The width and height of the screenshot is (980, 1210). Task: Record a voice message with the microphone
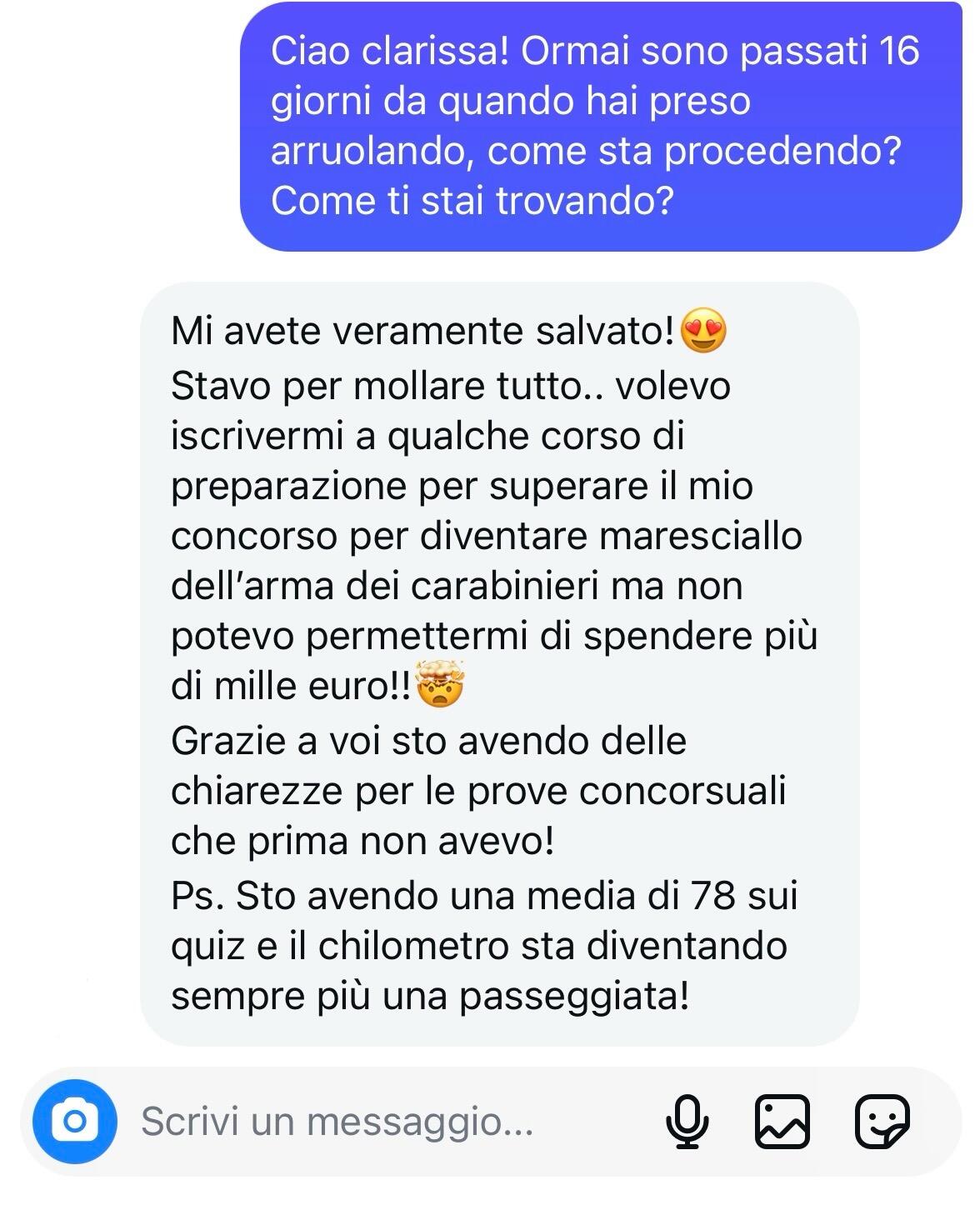[687, 1122]
